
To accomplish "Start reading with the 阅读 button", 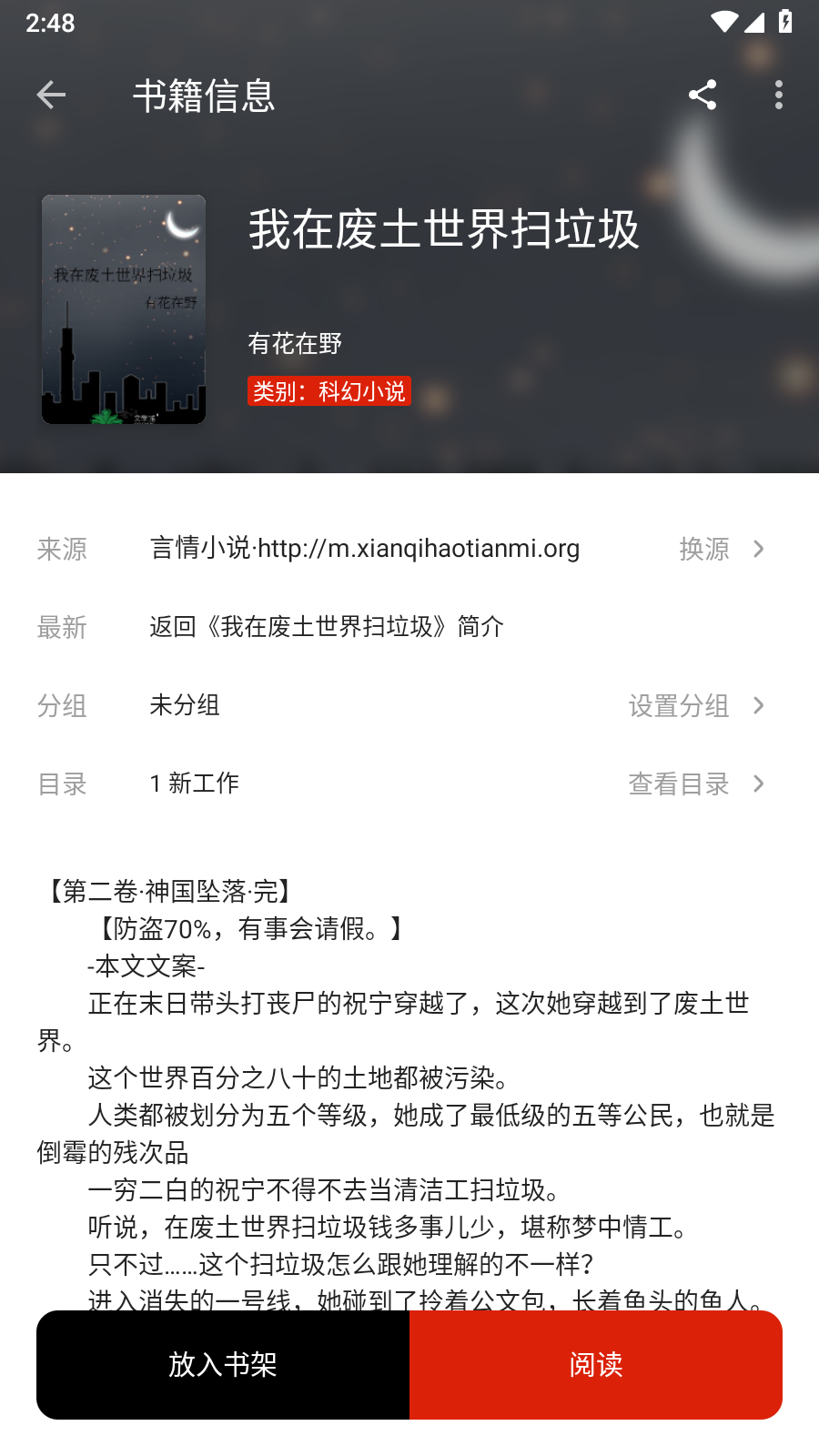I will [x=596, y=1365].
